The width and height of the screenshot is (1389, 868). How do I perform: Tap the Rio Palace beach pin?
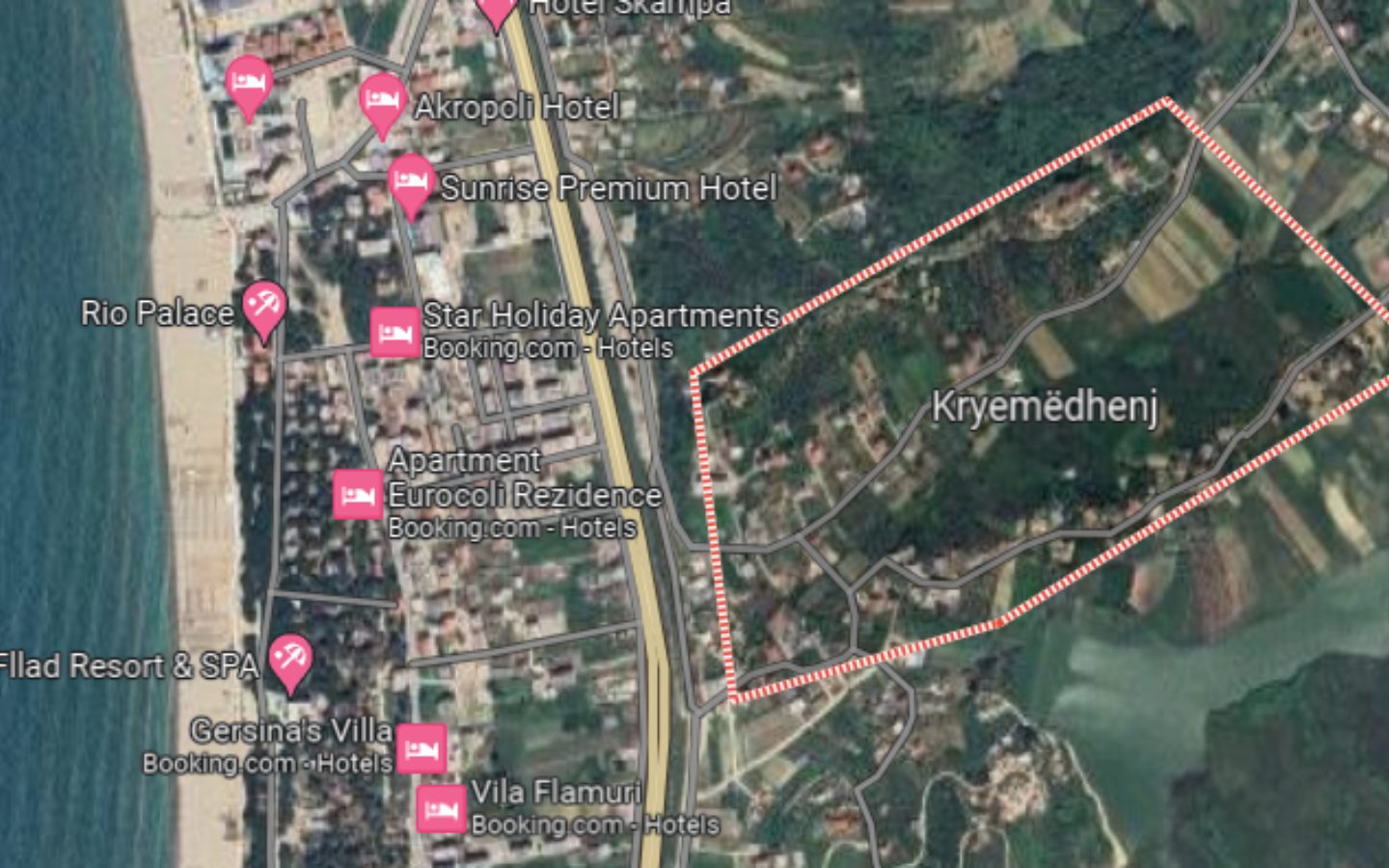point(262,307)
